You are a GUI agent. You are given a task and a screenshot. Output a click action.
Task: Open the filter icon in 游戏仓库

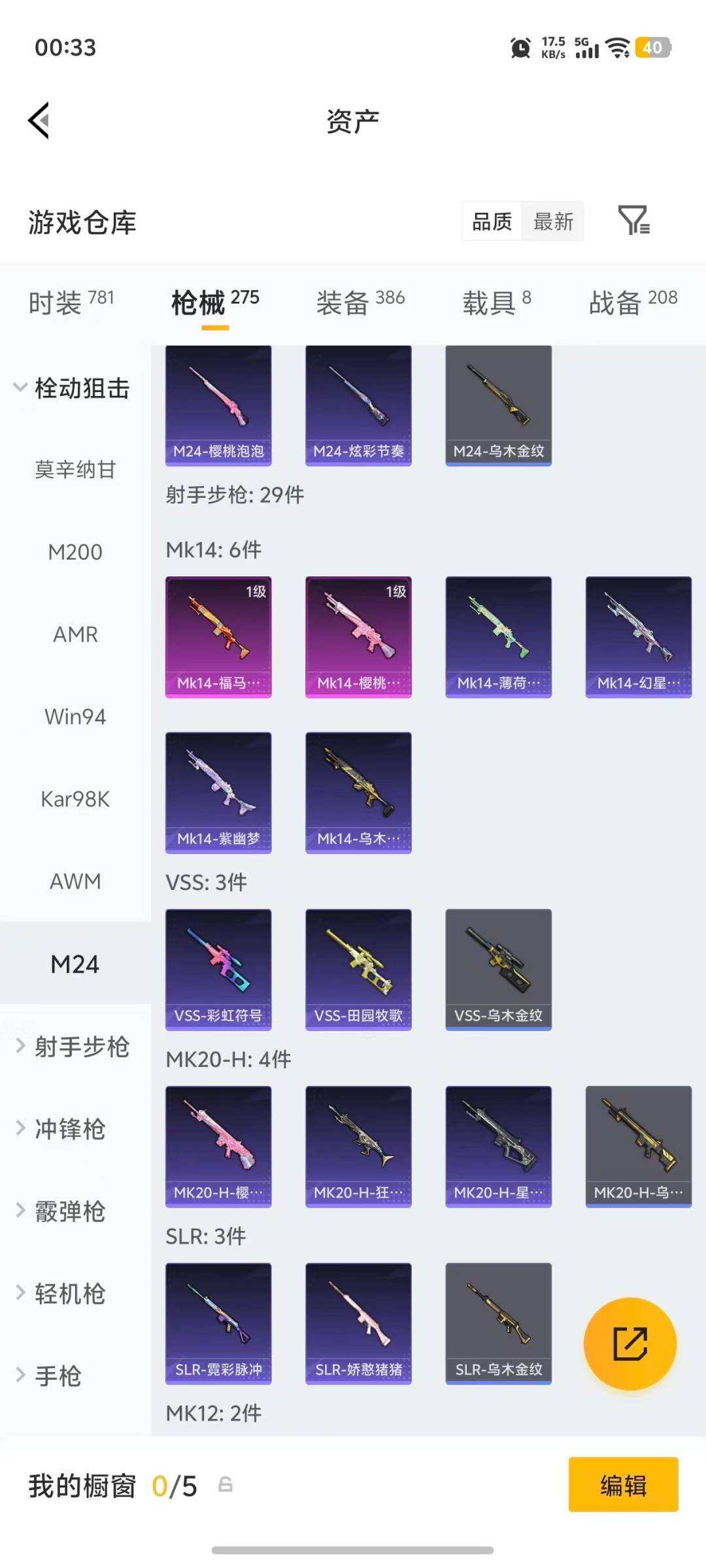633,220
